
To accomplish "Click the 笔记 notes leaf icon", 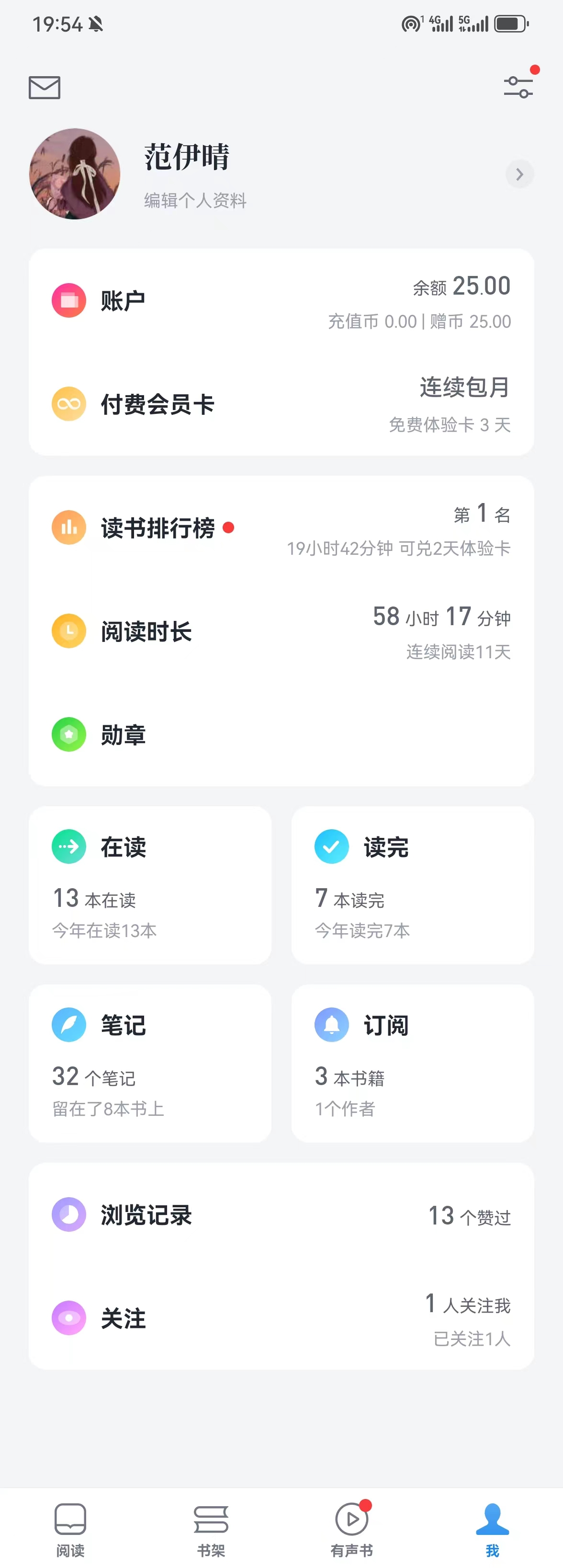I will coord(69,1024).
